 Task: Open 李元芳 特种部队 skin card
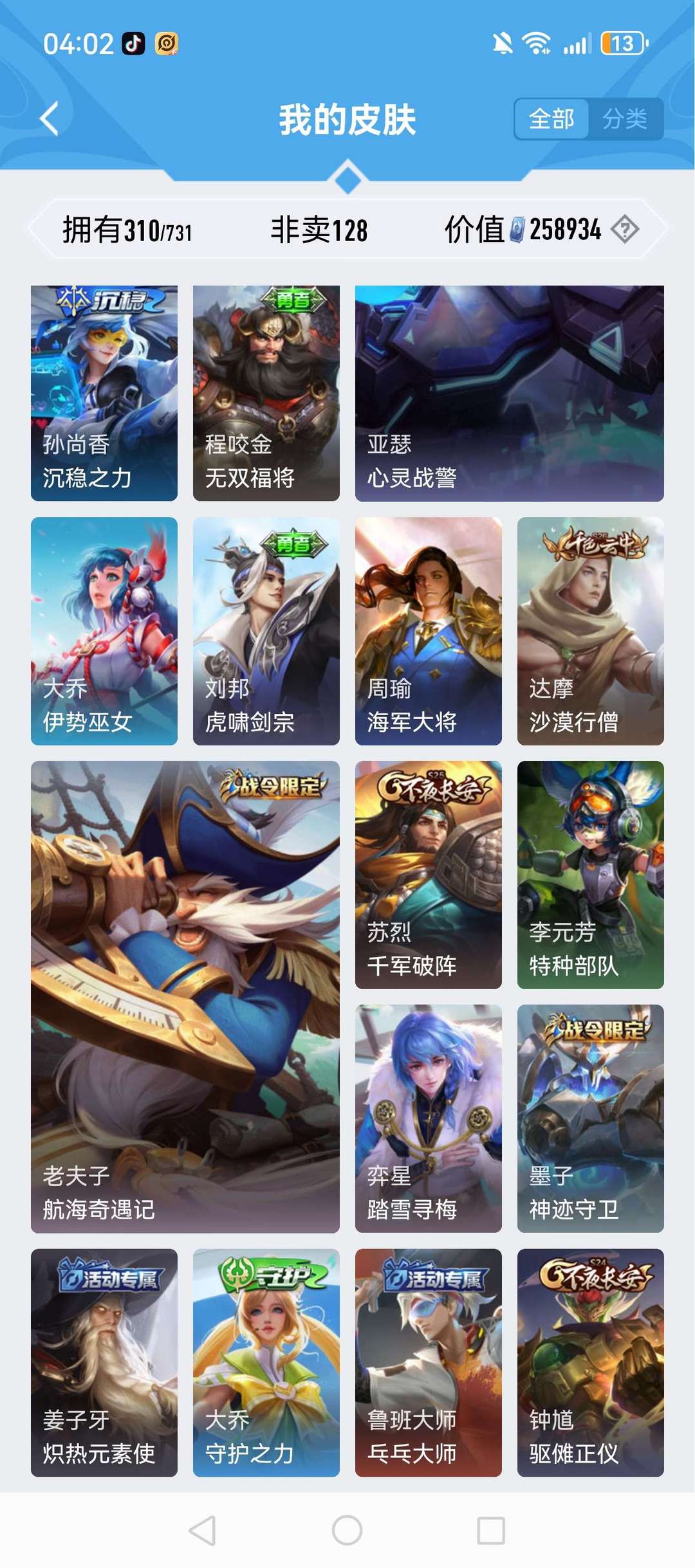pos(591,875)
